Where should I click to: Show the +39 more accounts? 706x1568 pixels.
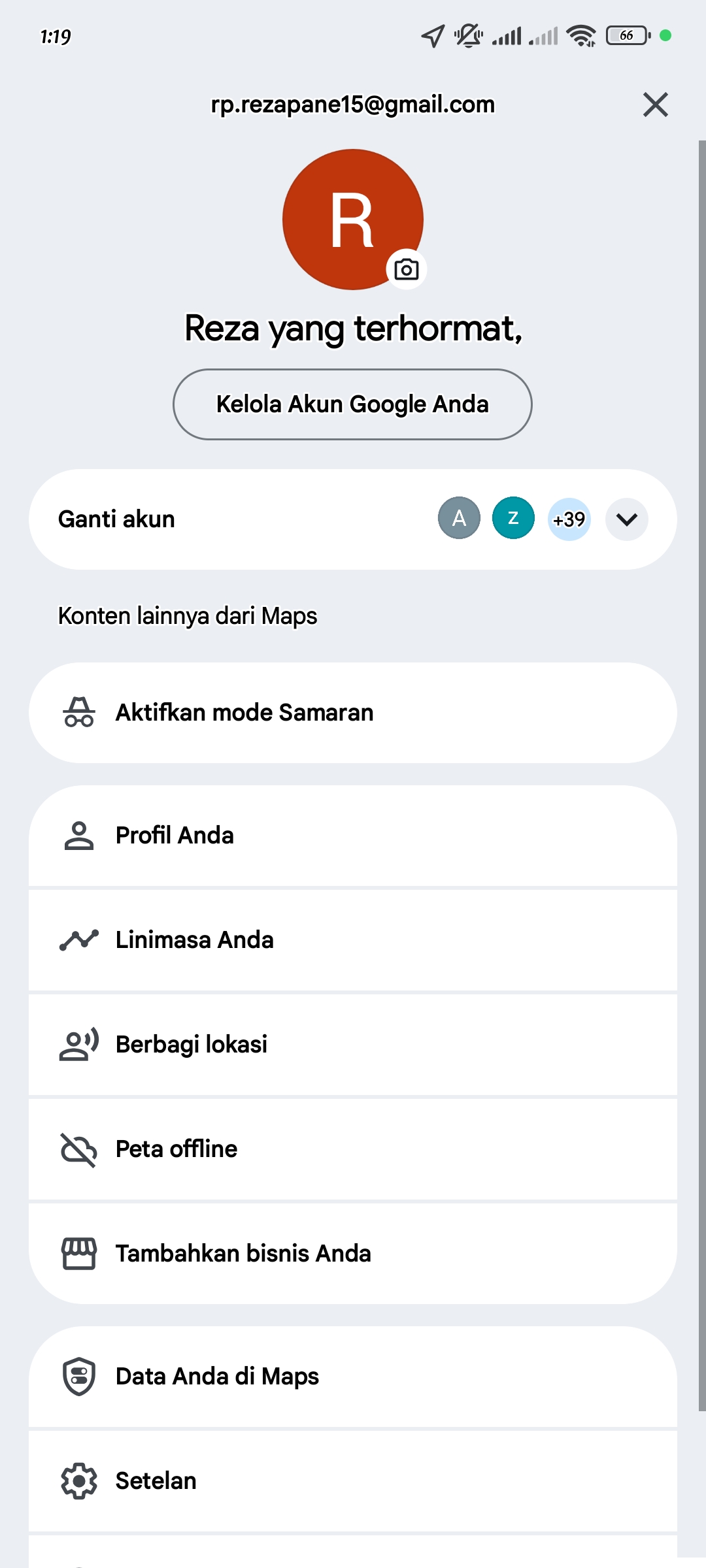click(x=569, y=519)
